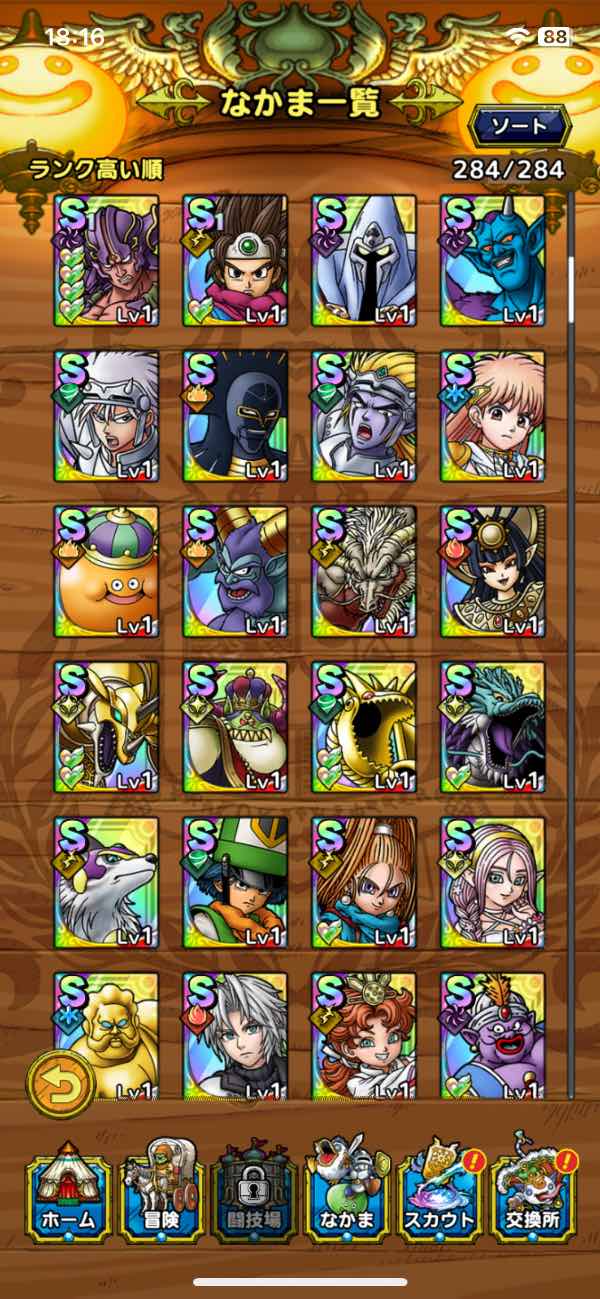Open the silver spiky-haired man card
This screenshot has height=1299, width=600.
(x=236, y=1036)
